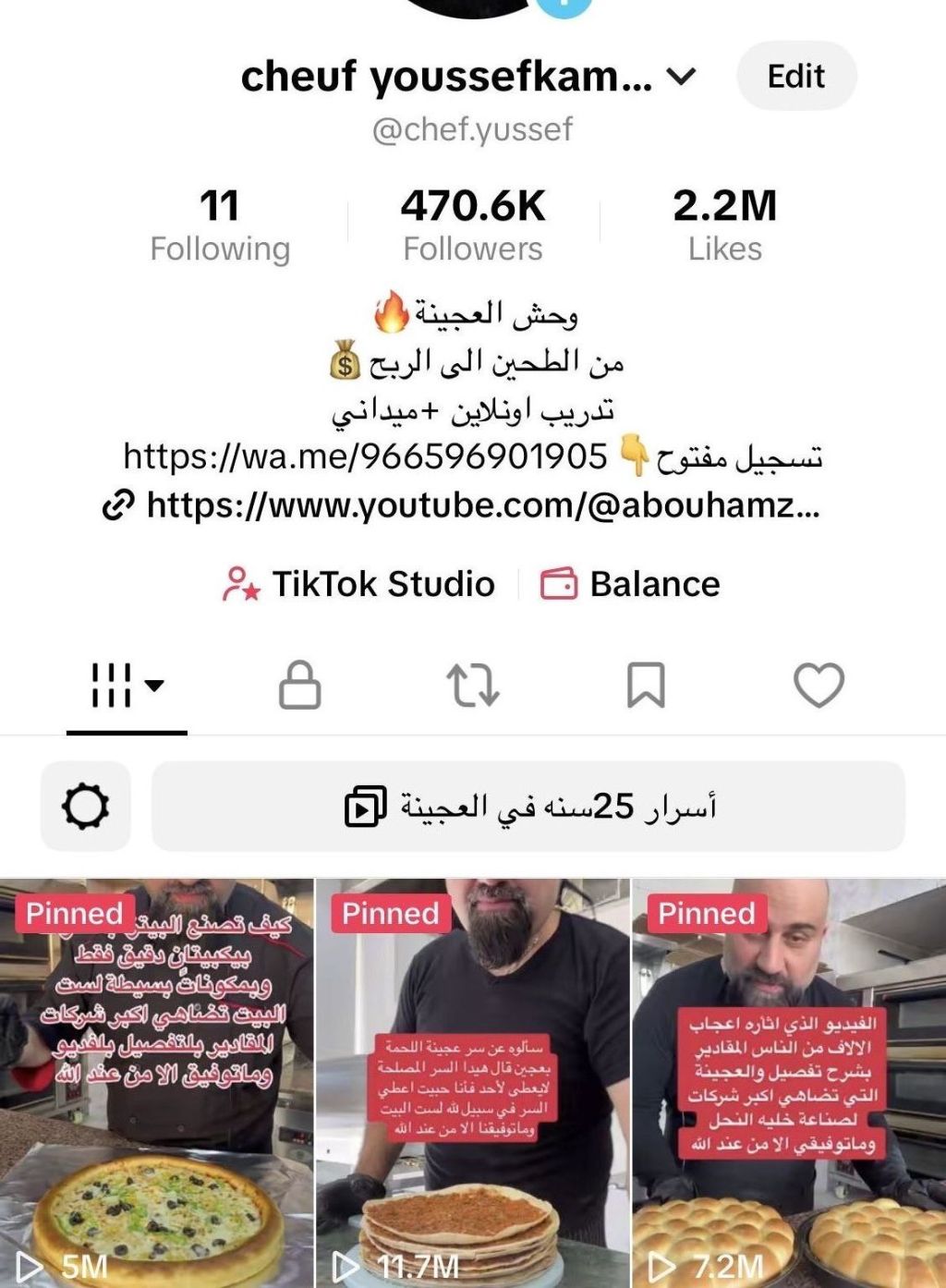Screen dimensions: 946x1288
Task: Open TikTok Studio
Action: (x=359, y=584)
